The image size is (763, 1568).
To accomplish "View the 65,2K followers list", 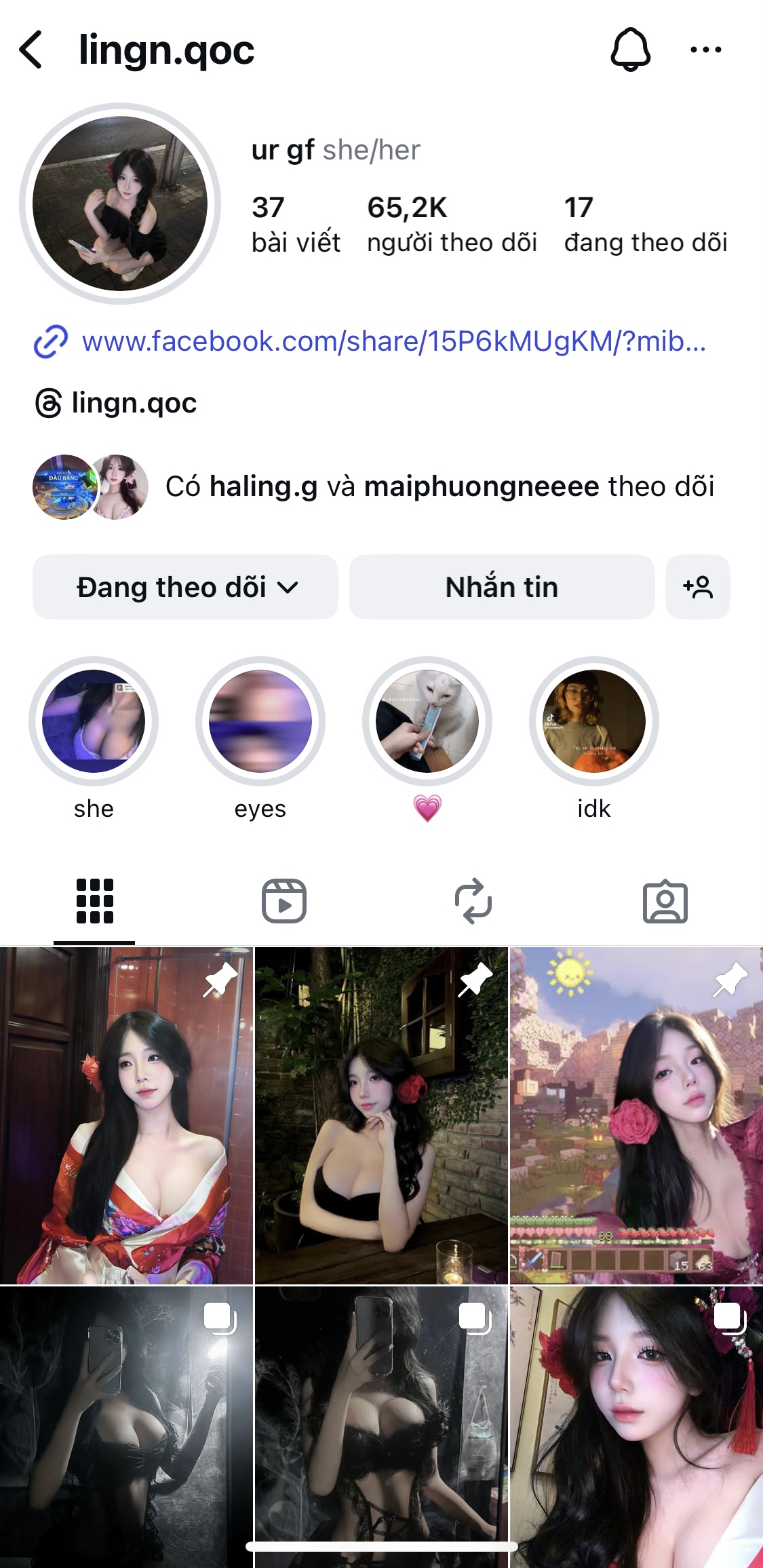I will [451, 224].
